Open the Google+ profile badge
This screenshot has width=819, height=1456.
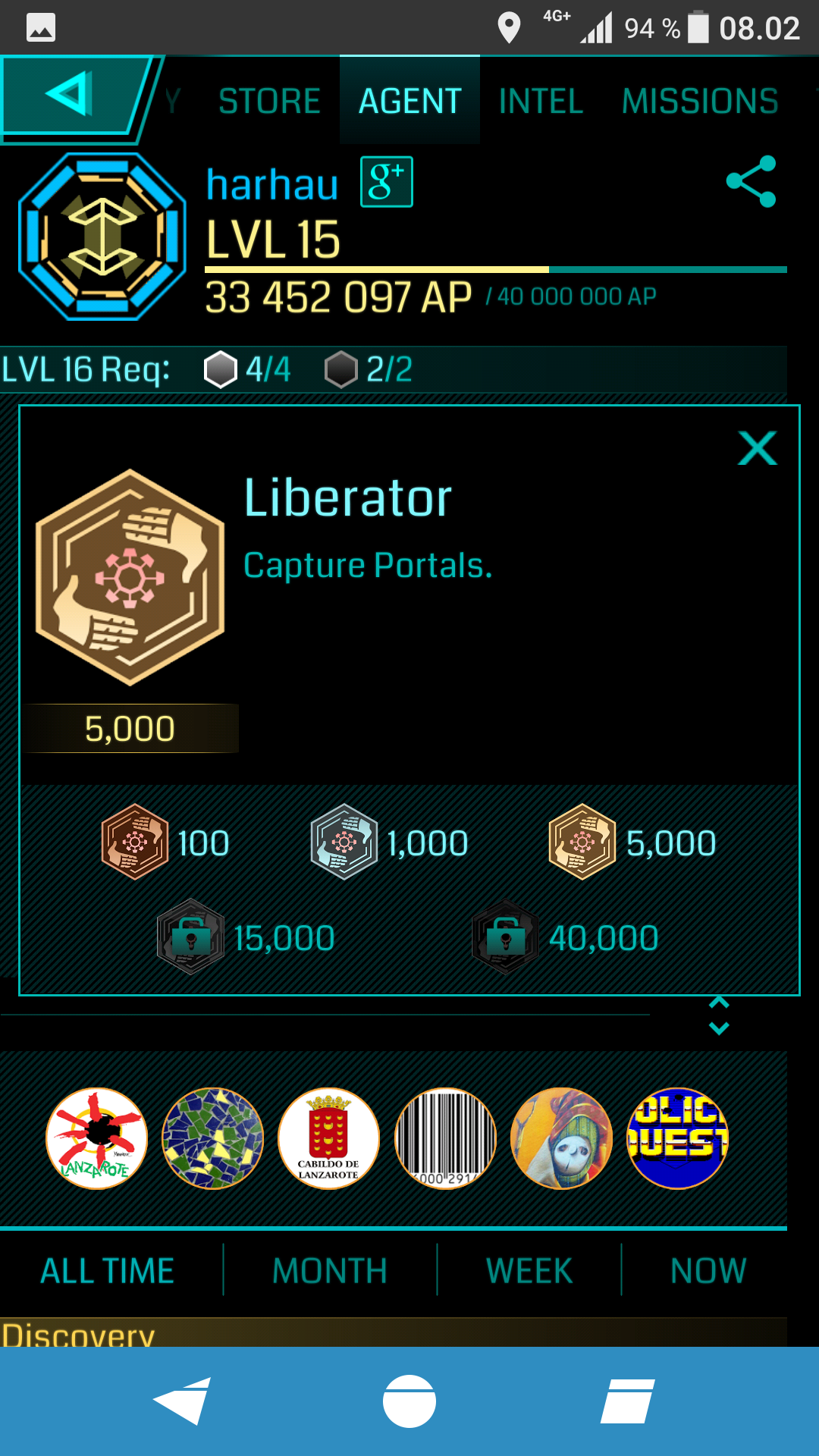click(387, 182)
